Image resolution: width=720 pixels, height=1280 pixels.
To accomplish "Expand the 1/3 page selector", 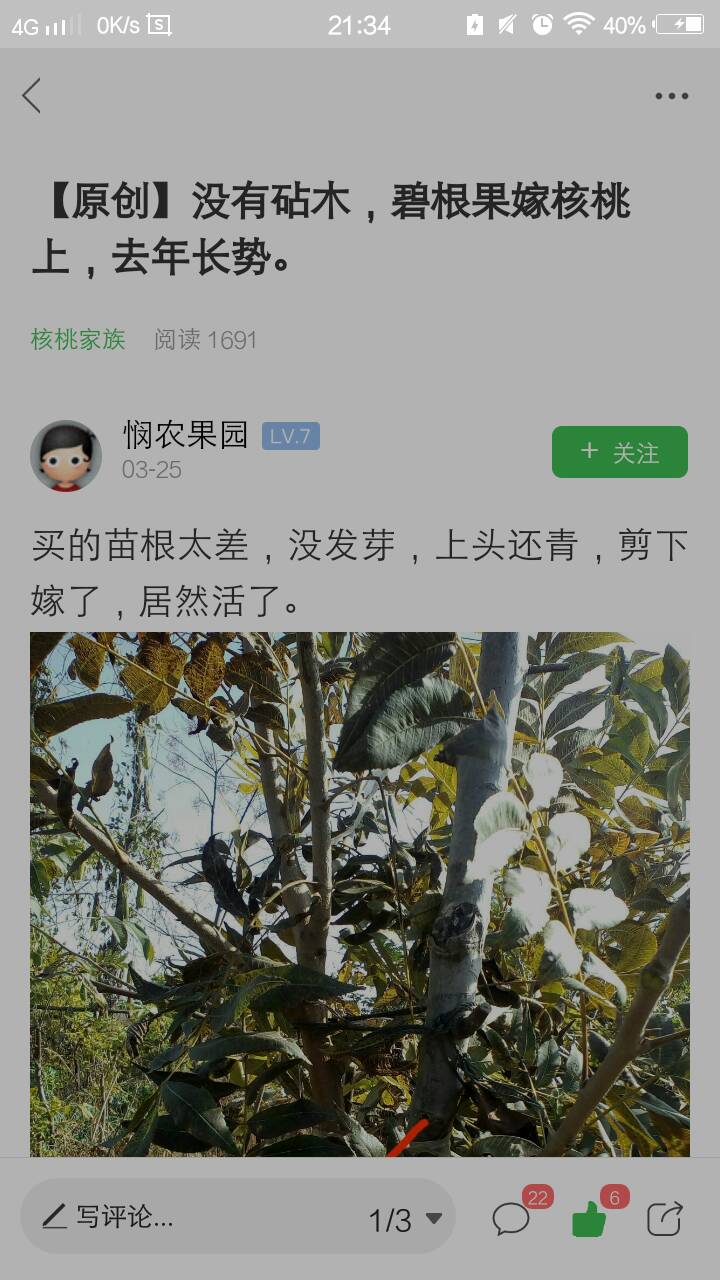I will pyautogui.click(x=405, y=1219).
